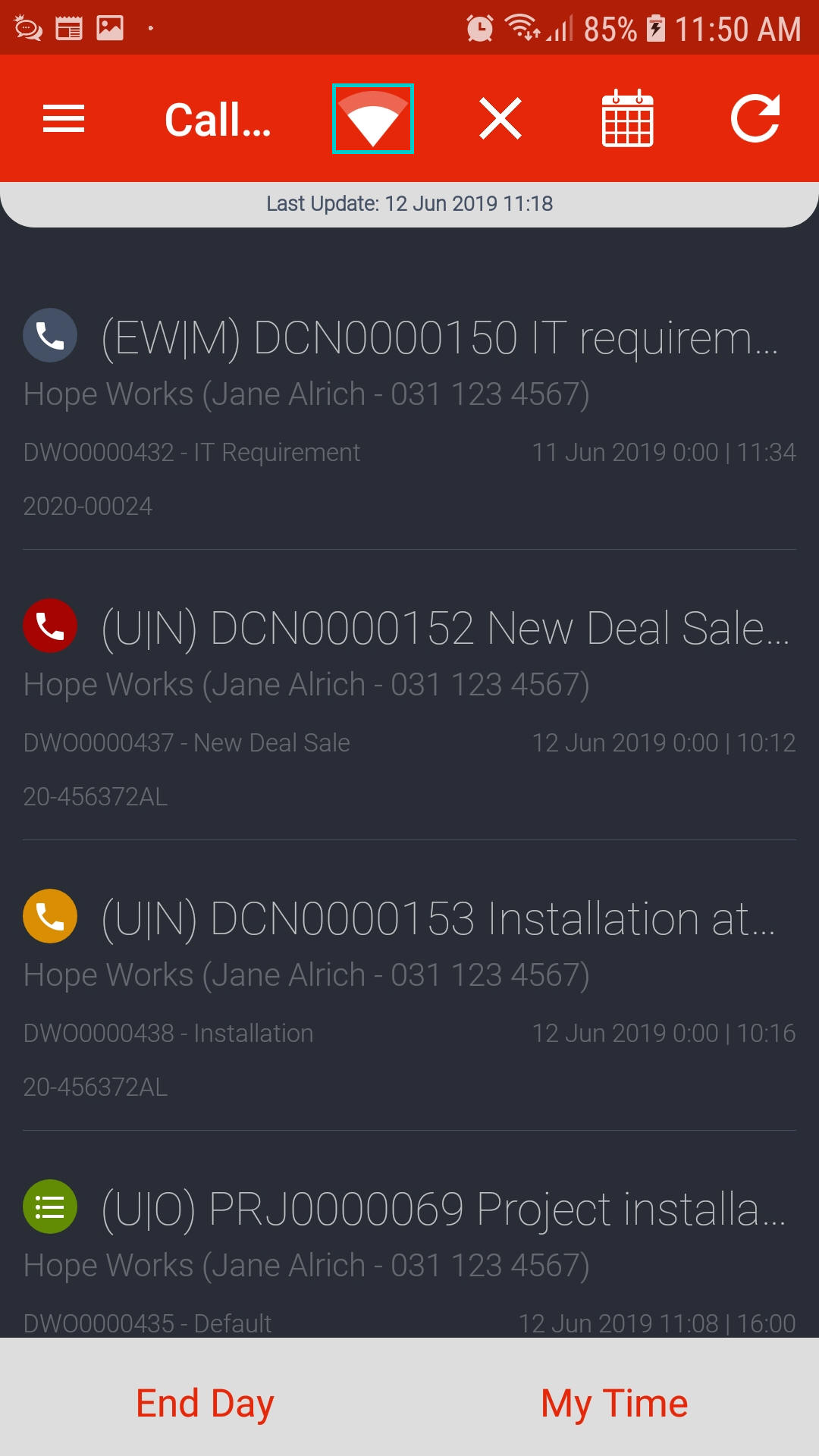Open My Time

pos(614,1403)
